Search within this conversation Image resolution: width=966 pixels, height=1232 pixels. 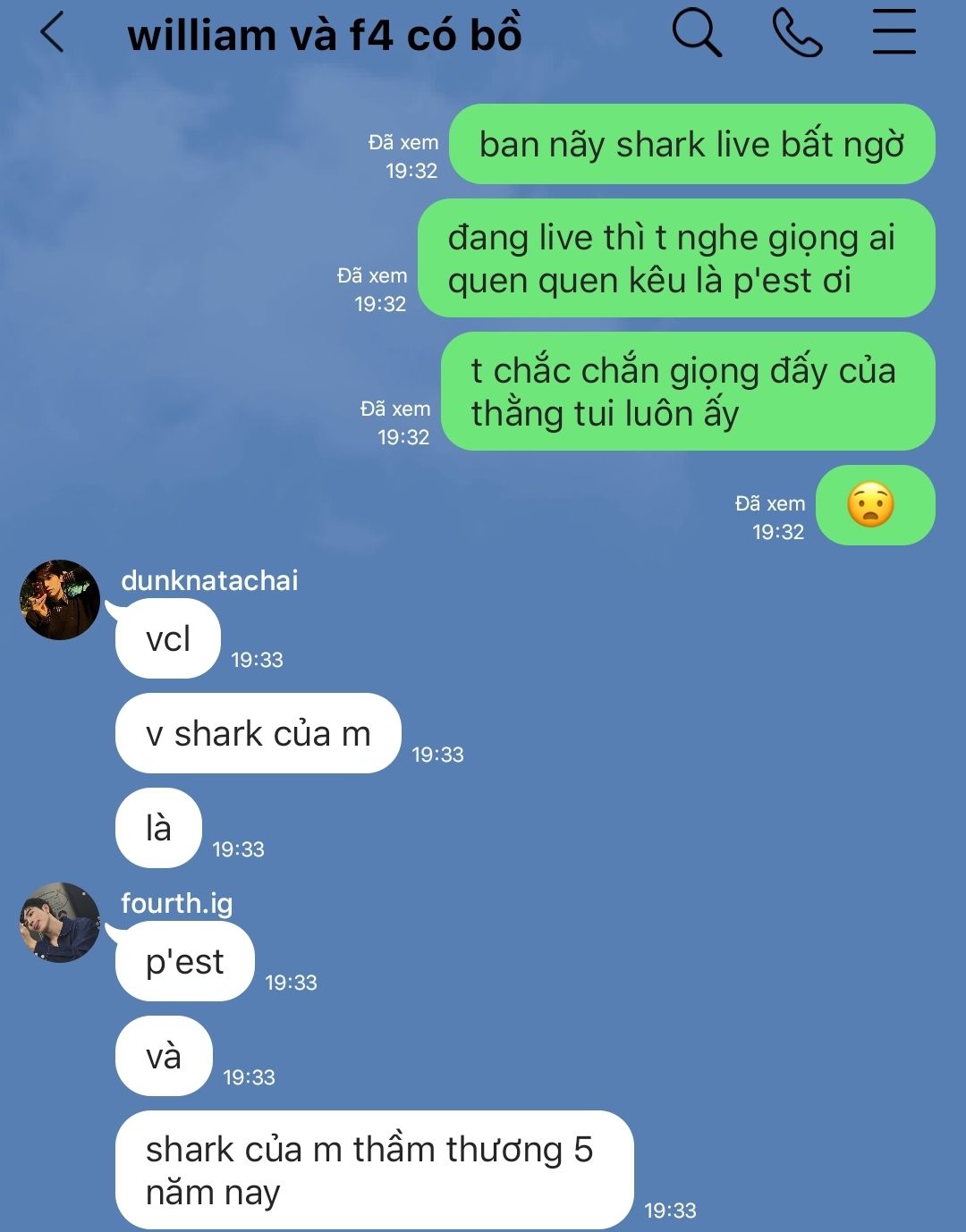[696, 33]
